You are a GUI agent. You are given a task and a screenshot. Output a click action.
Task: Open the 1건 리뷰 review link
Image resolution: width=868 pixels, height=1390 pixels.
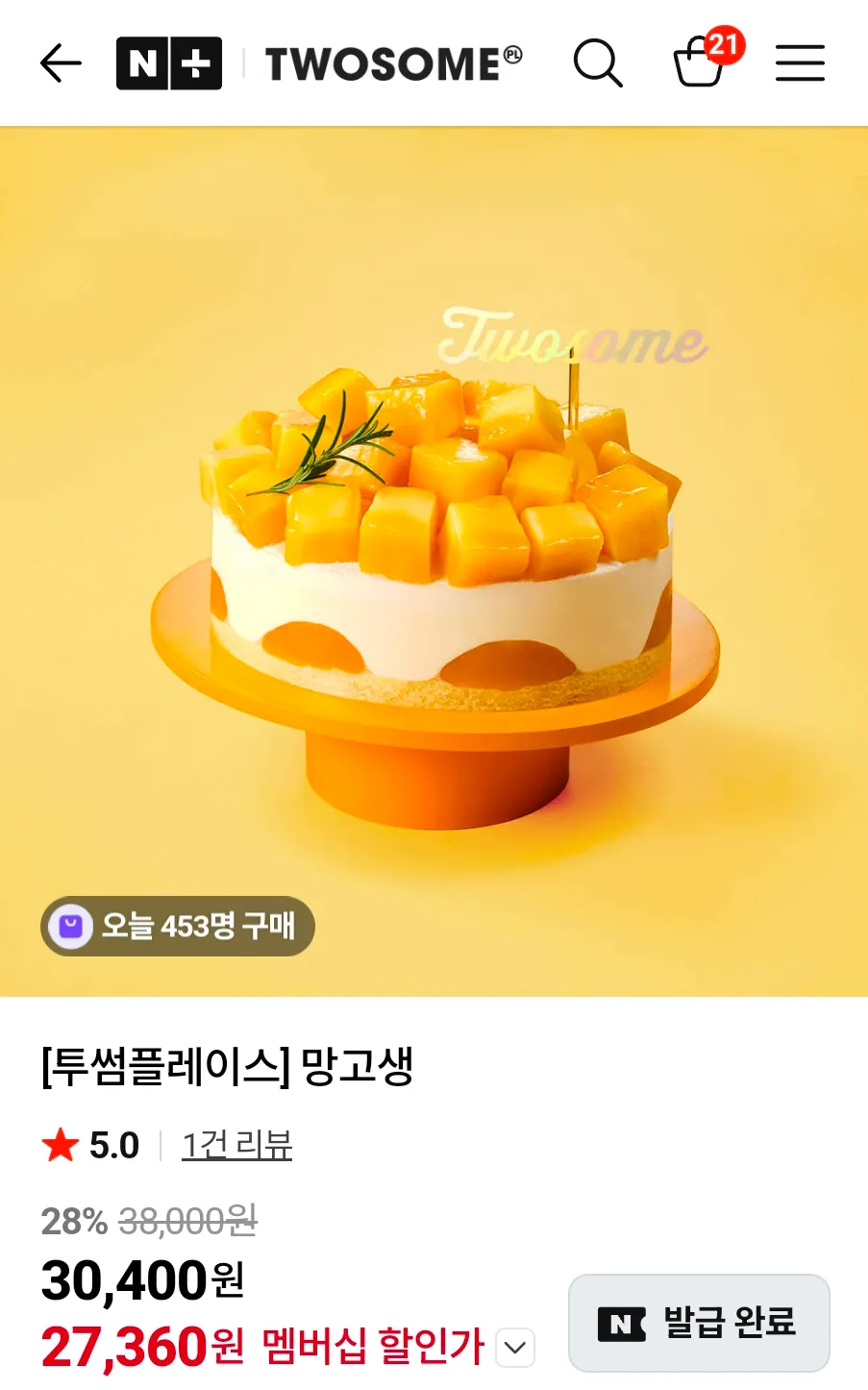[237, 1145]
